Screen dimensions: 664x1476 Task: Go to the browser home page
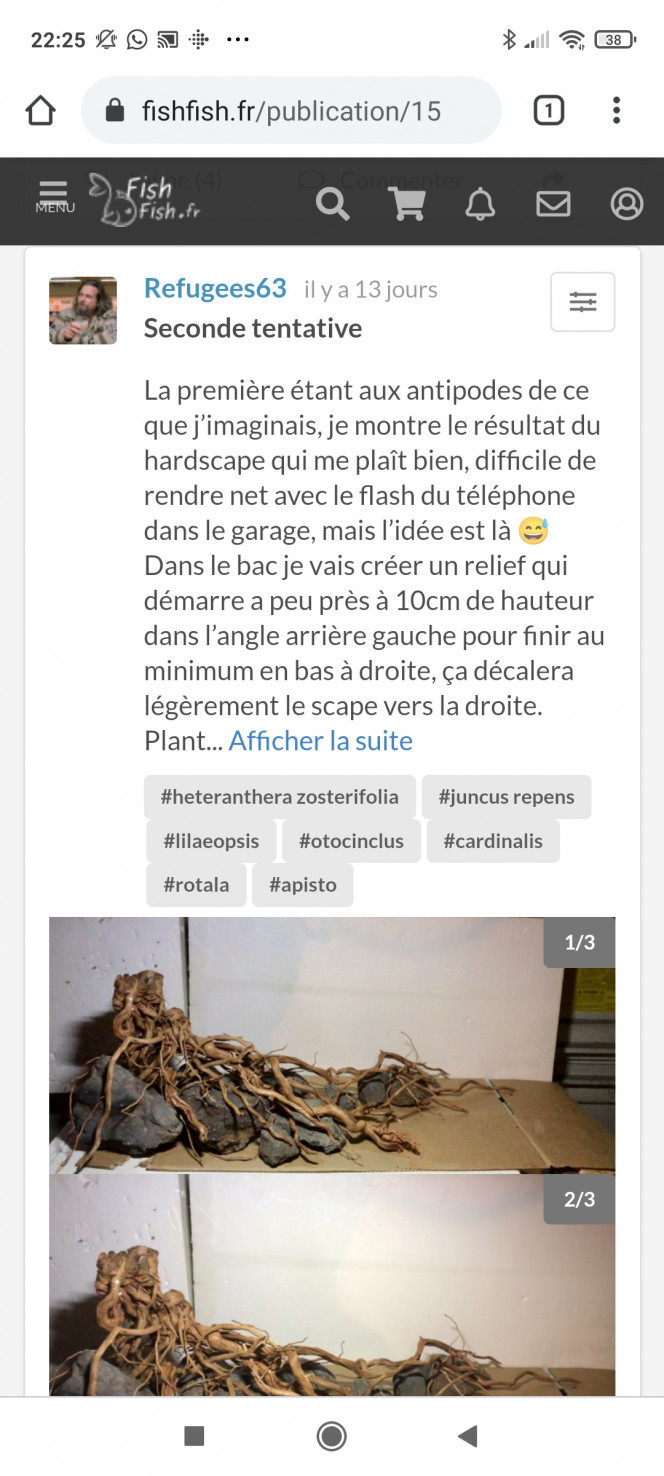[x=40, y=111]
